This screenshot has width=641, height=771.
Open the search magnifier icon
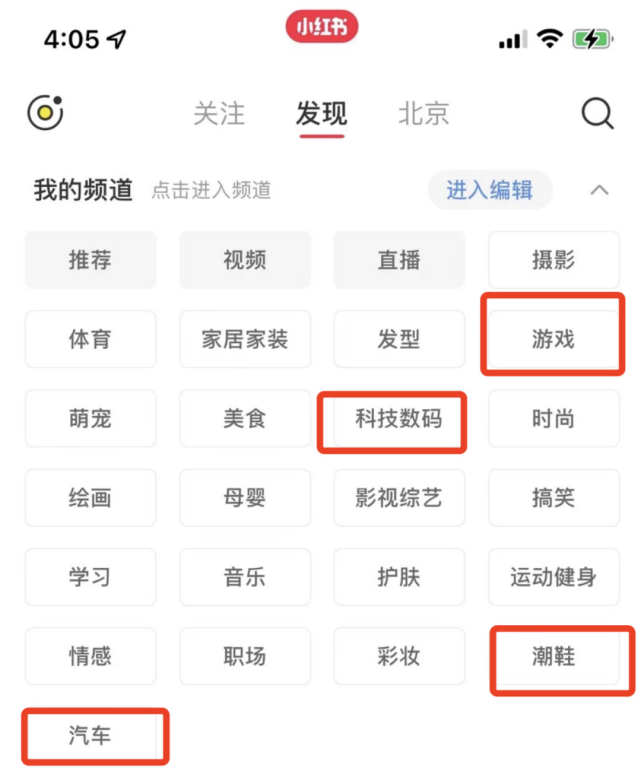(x=597, y=114)
